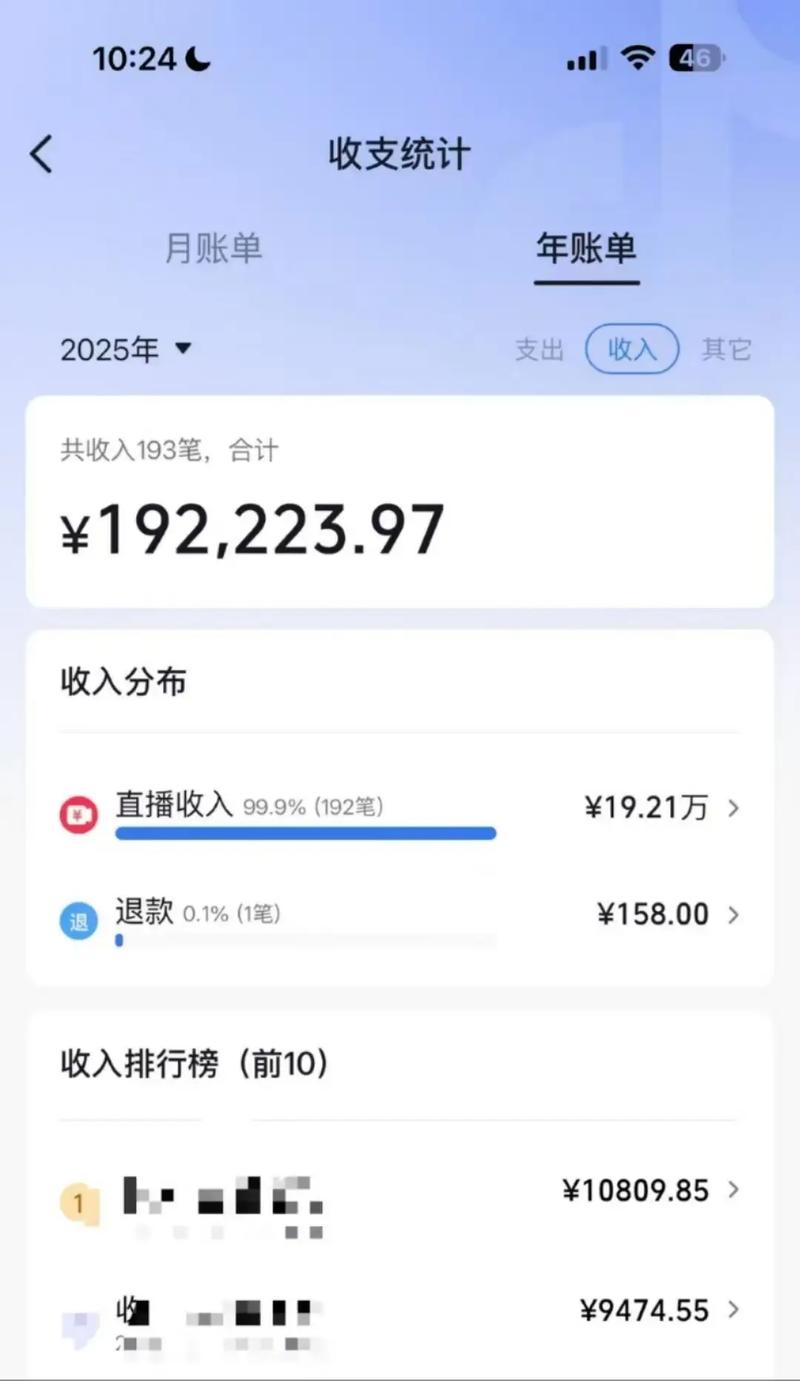Click the battery indicator in status bar
Viewport: 800px width, 1381px height.
(696, 59)
